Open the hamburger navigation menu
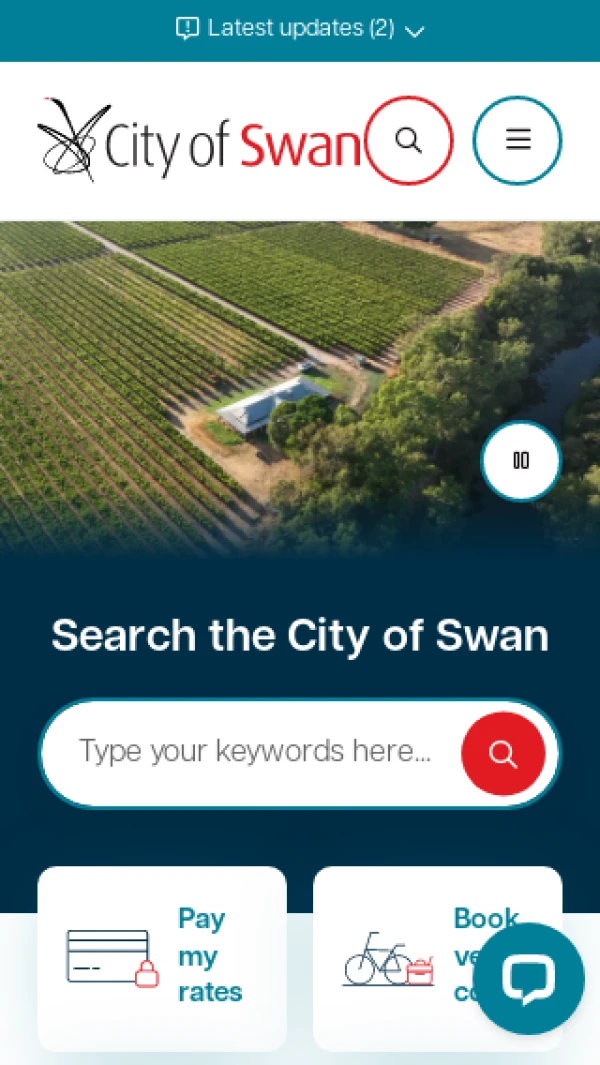The image size is (600, 1065). tap(517, 140)
